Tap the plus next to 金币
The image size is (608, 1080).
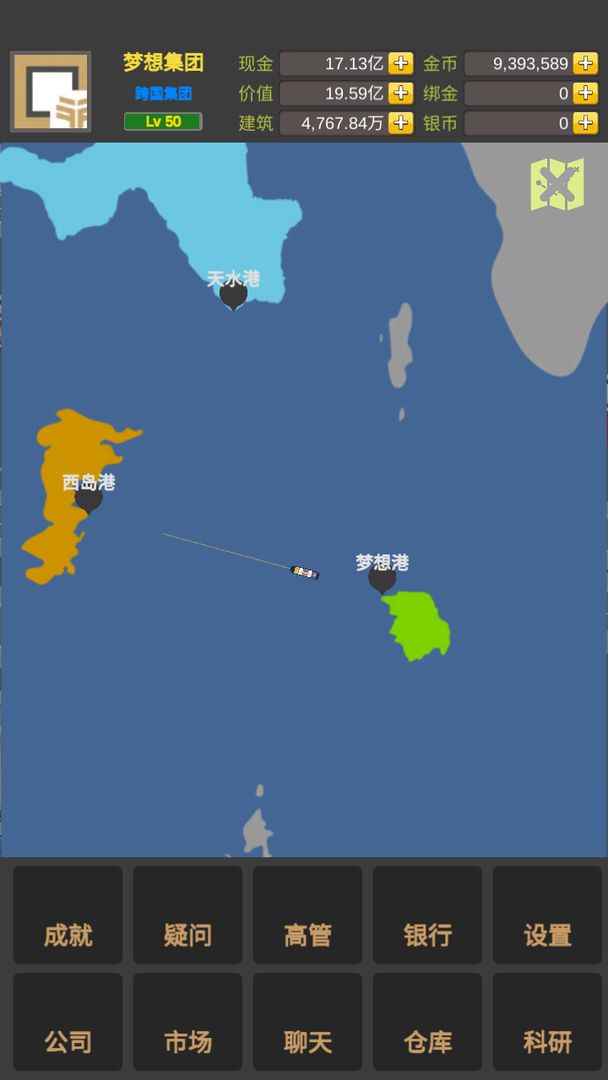point(585,63)
